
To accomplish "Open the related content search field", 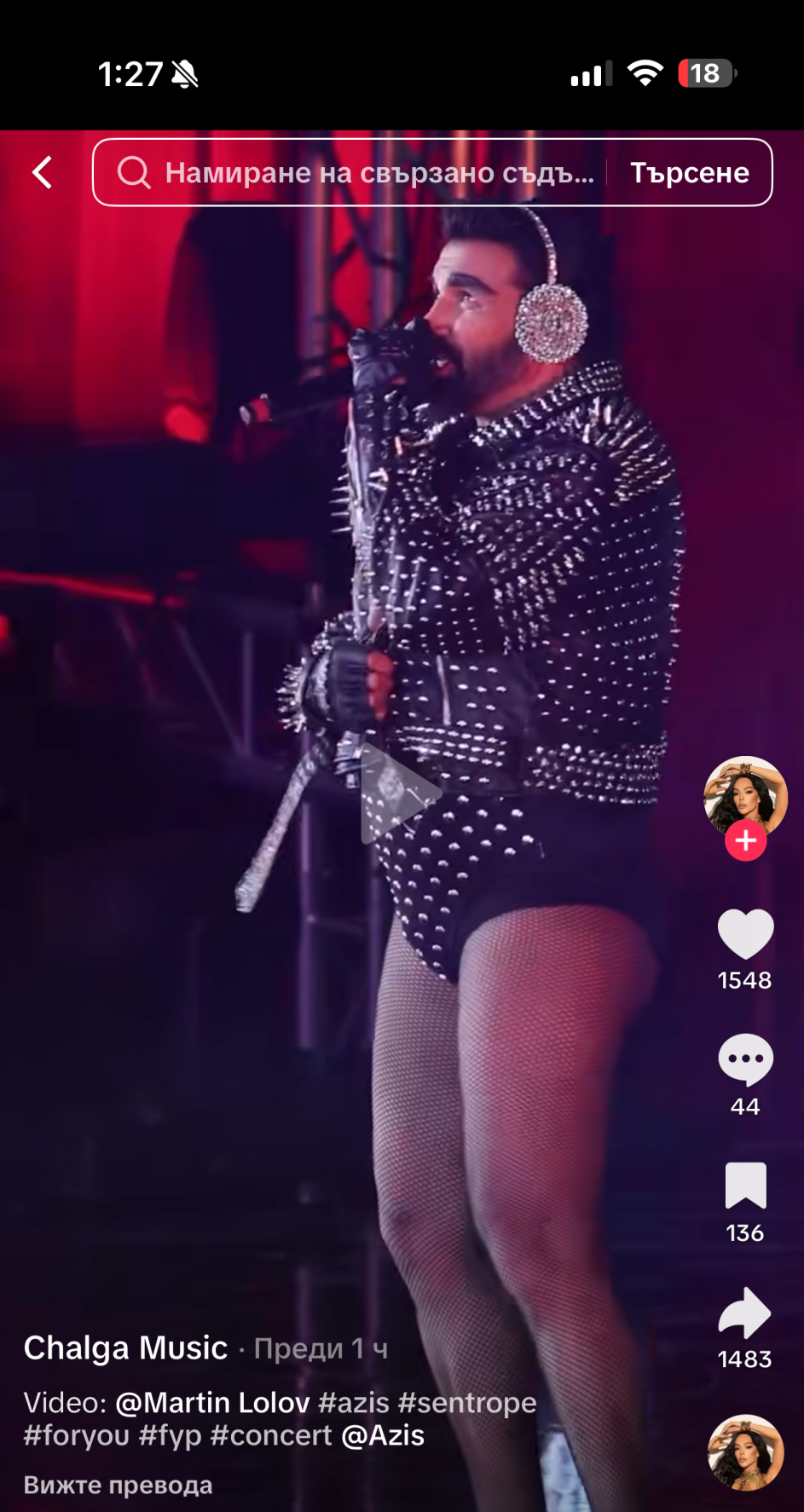I will click(358, 173).
